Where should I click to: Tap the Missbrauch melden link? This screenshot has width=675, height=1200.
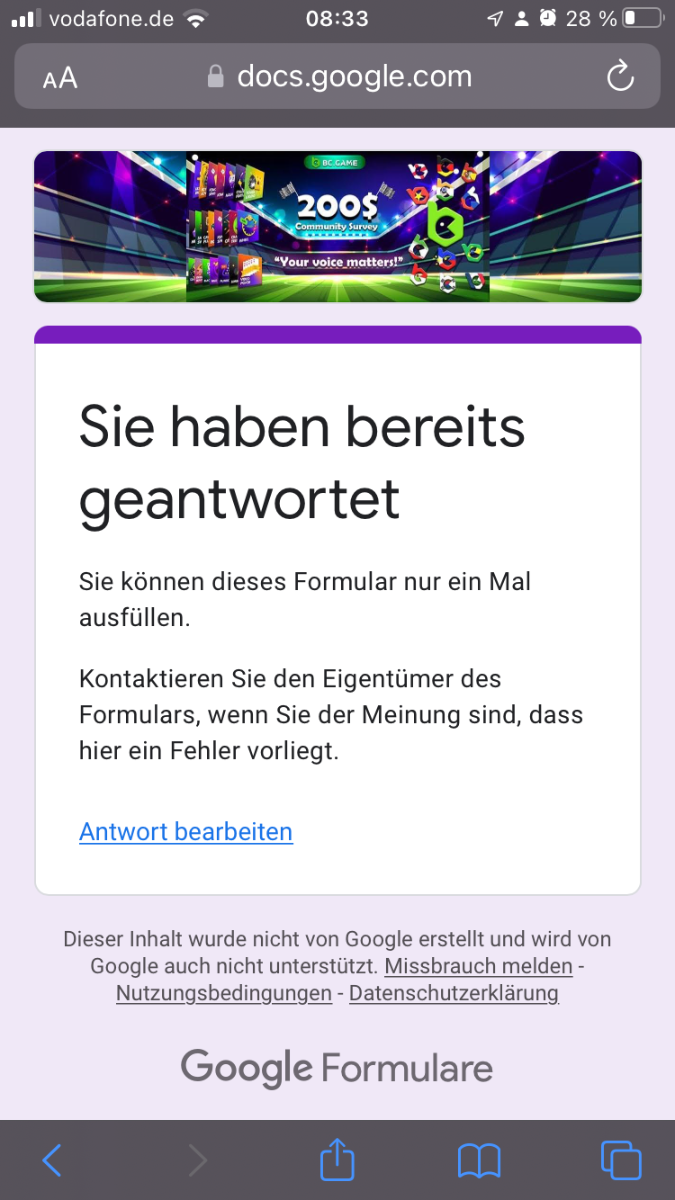pos(478,967)
